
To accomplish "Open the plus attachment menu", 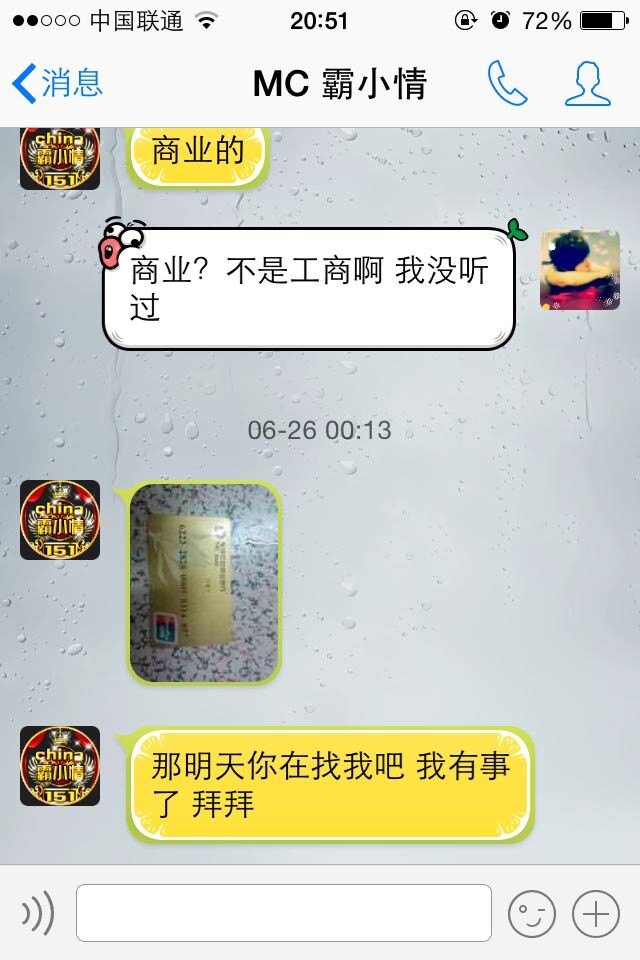I will pos(596,913).
